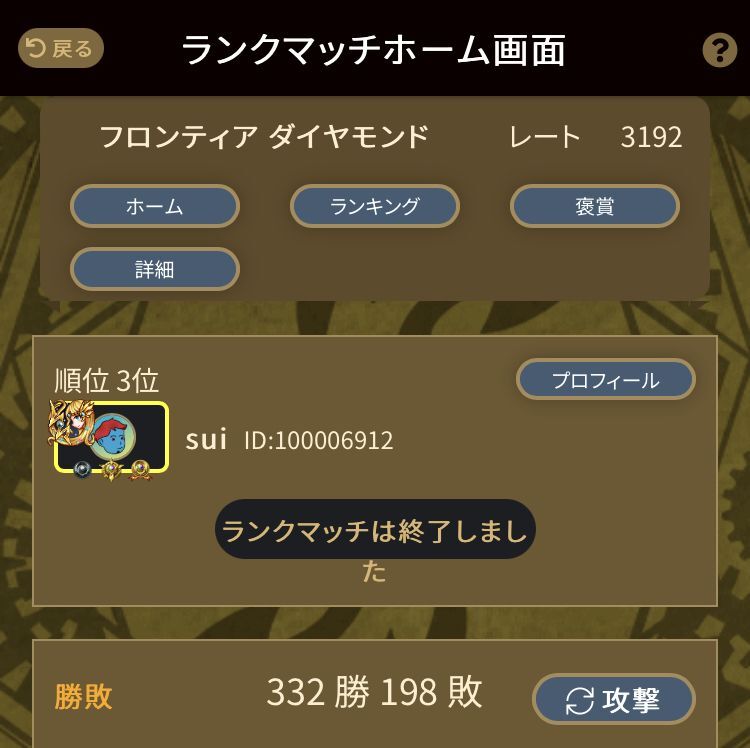Image resolution: width=750 pixels, height=748 pixels.
Task: Open the ランキング page
Action: pos(375,207)
